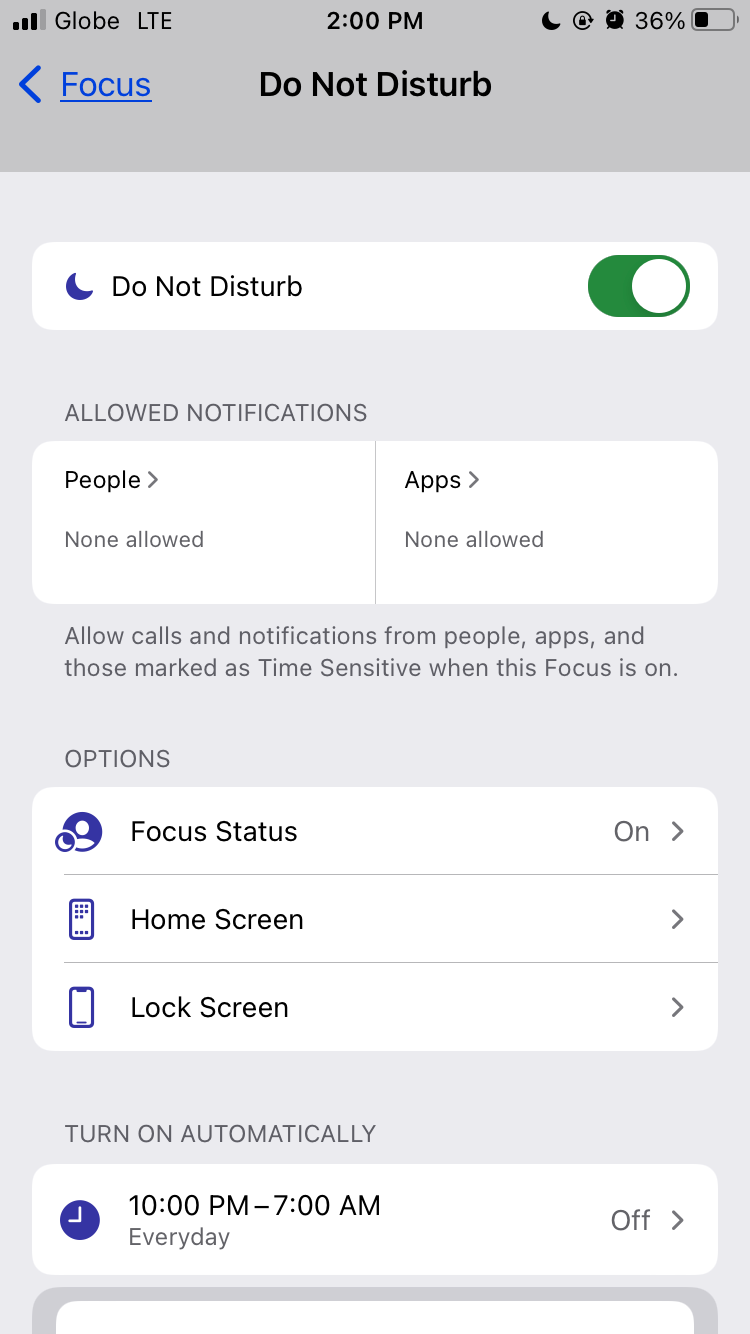Tap the crescent moon Do Not Disturb icon
This screenshot has width=750, height=1334.
pos(79,286)
